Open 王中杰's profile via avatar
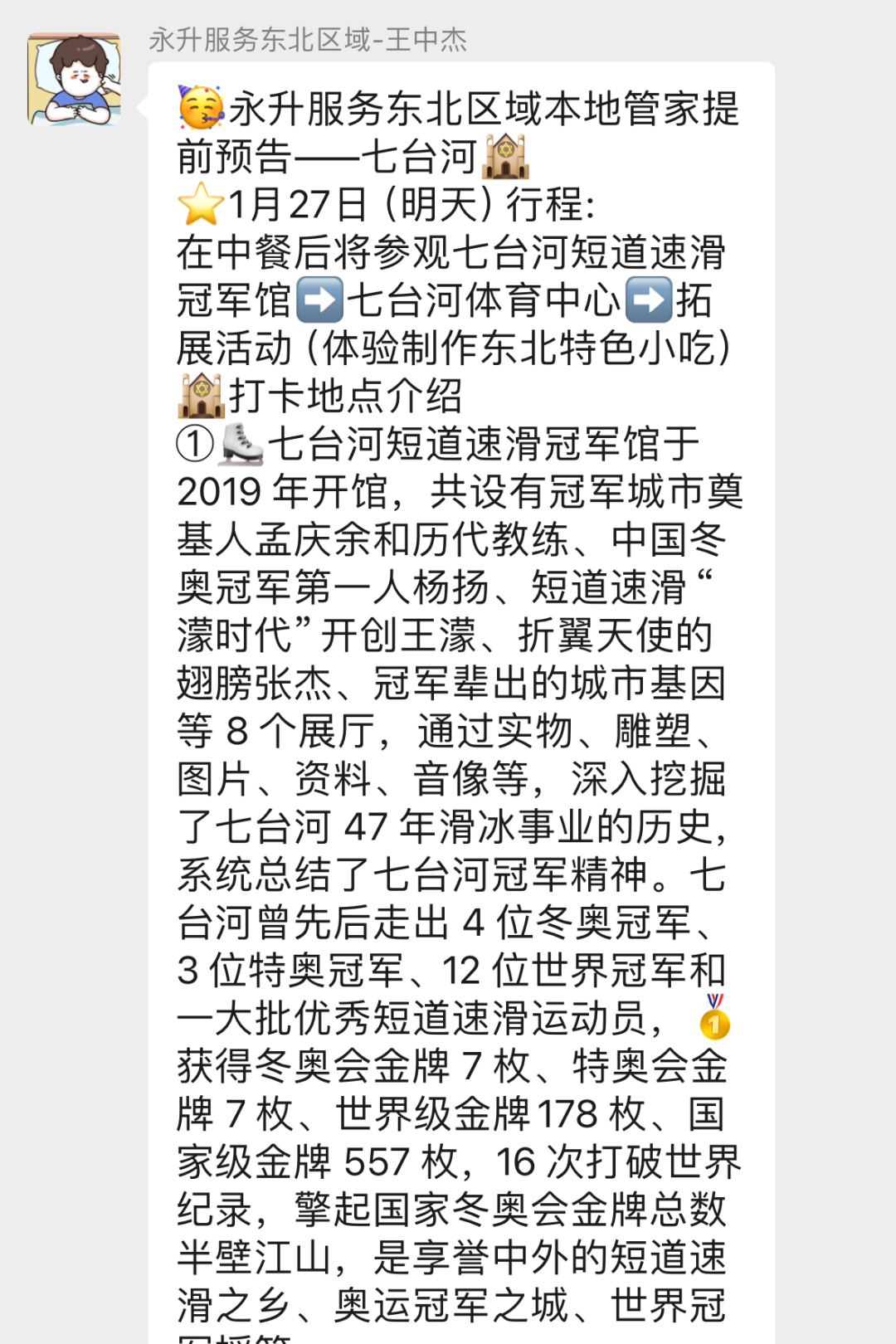 [x=74, y=80]
